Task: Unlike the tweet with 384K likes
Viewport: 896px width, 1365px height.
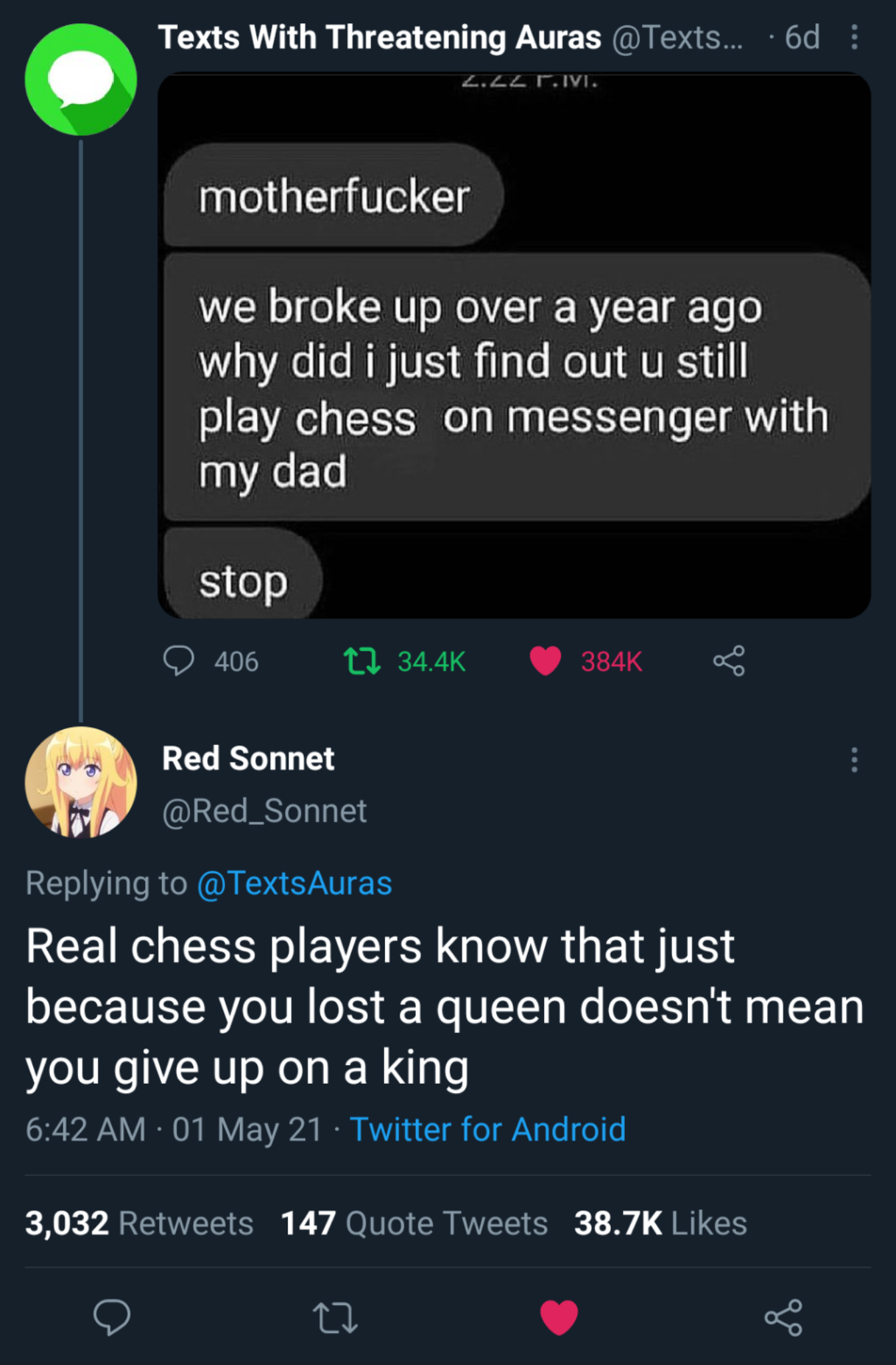Action: [x=546, y=661]
